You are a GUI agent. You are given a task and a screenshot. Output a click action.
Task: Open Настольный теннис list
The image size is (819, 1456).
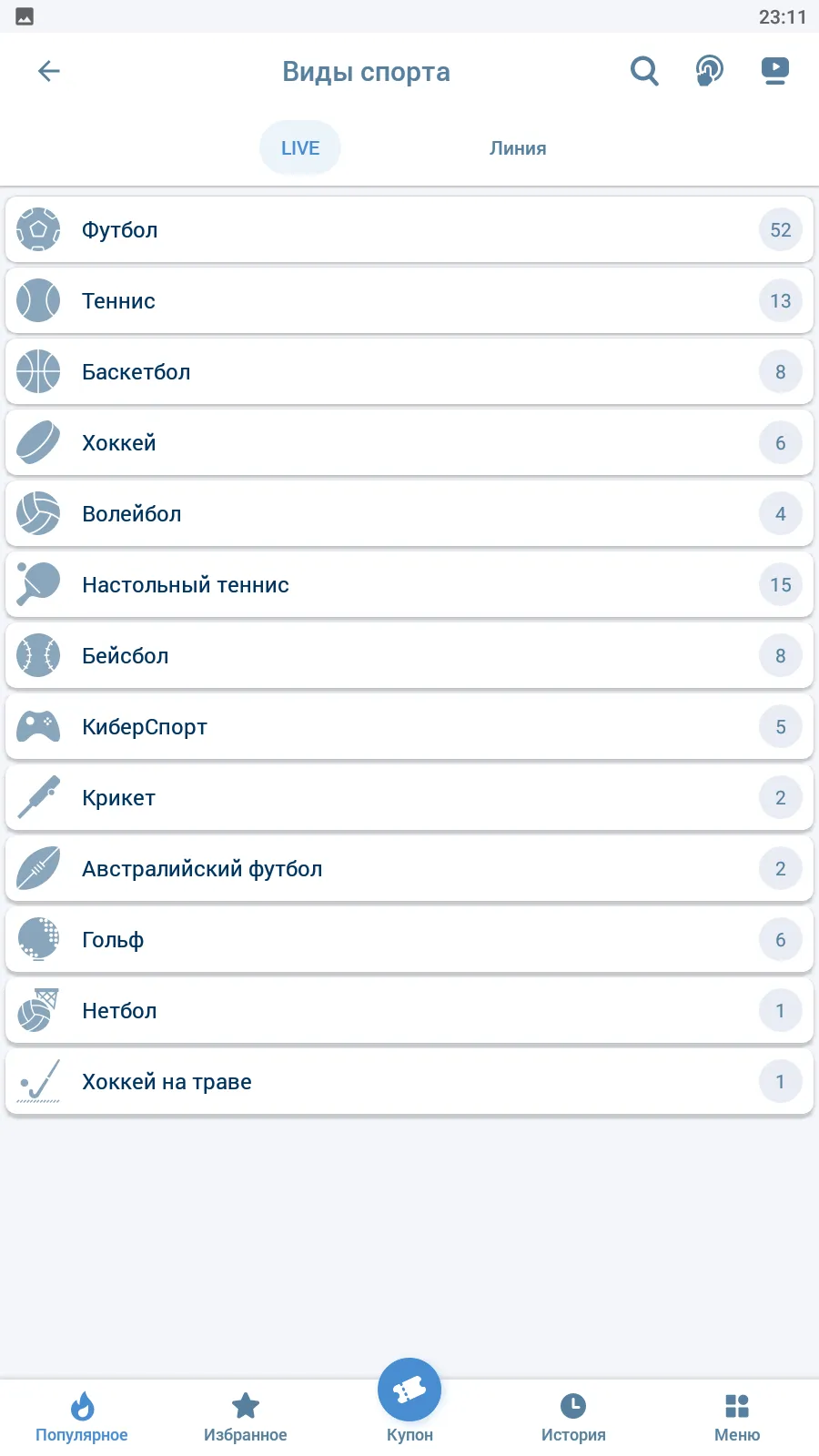tap(409, 585)
